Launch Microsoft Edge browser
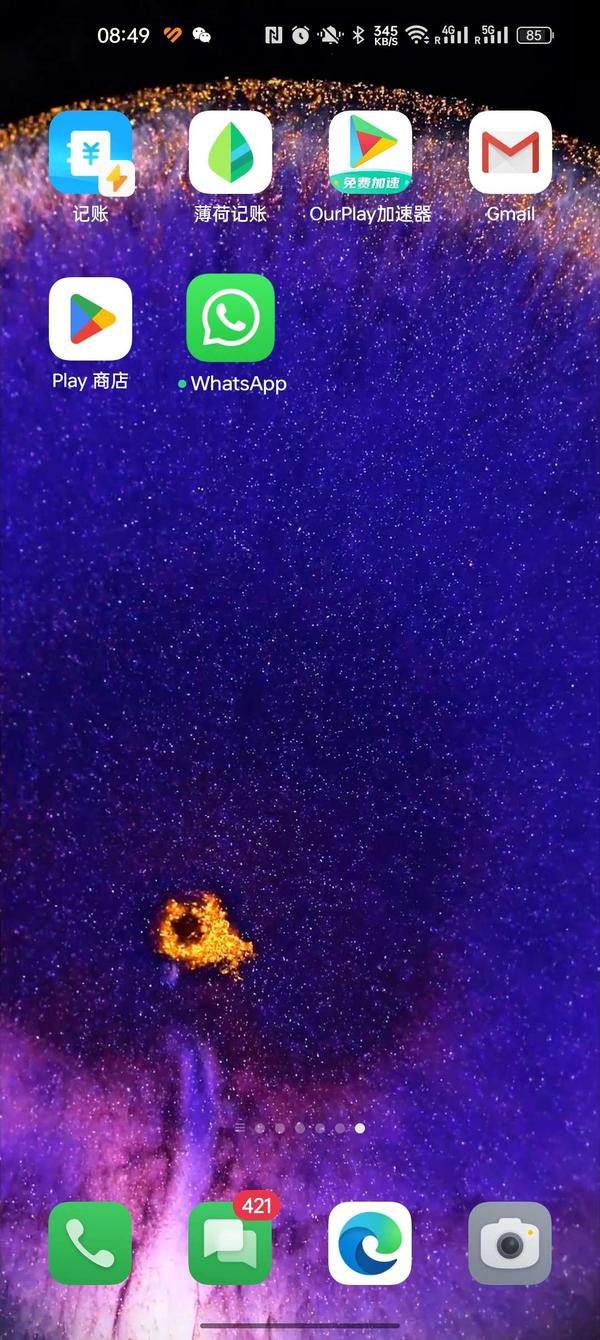 coord(370,1243)
